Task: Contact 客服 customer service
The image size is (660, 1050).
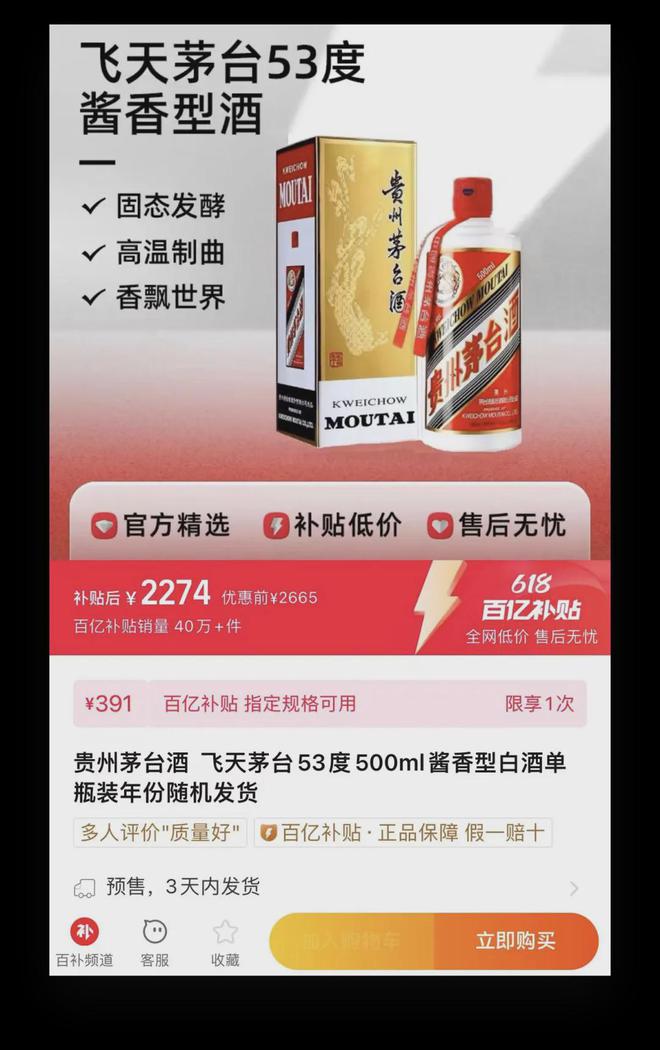Action: (x=154, y=942)
